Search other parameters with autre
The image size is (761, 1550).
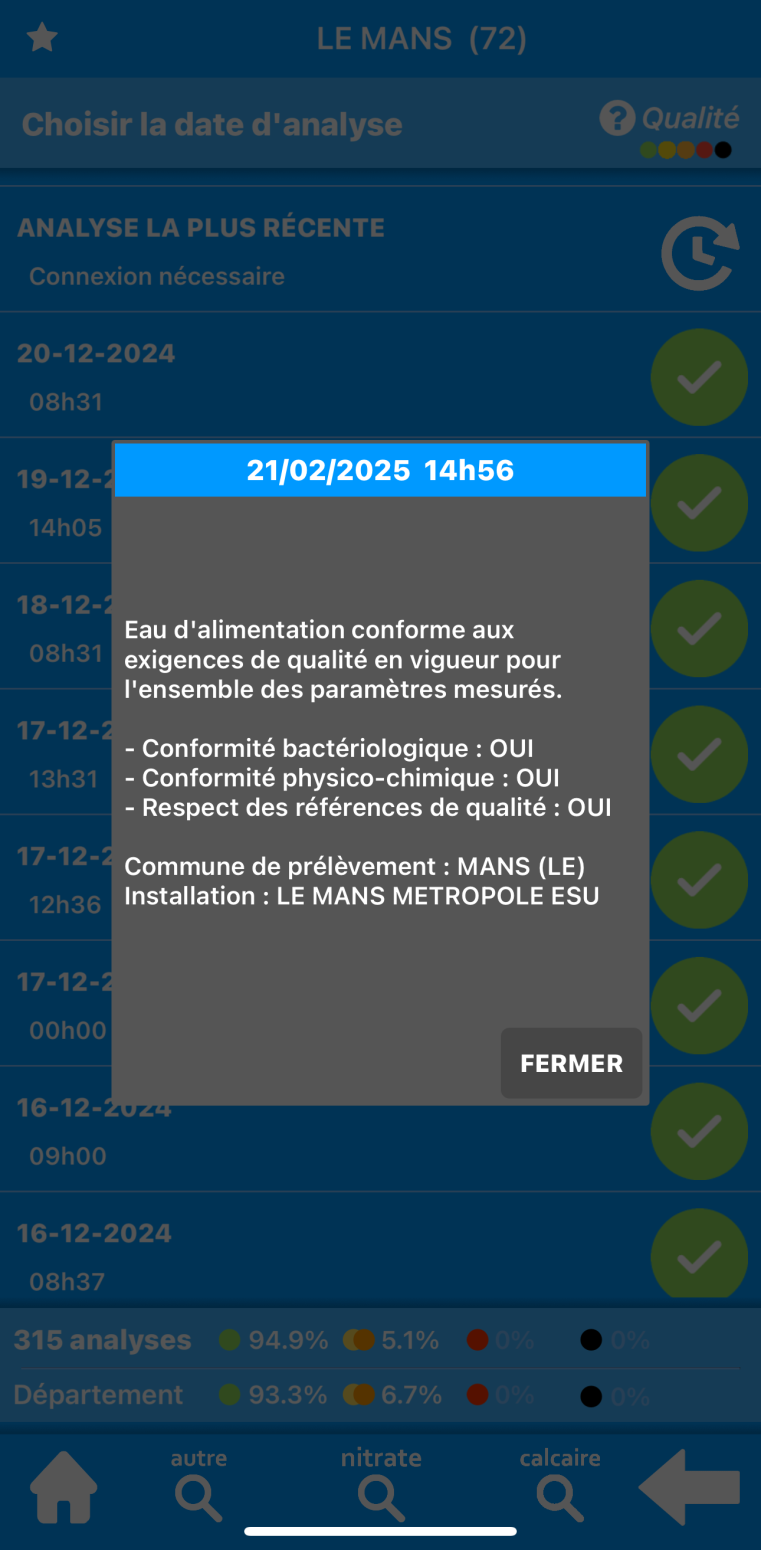199,1485
